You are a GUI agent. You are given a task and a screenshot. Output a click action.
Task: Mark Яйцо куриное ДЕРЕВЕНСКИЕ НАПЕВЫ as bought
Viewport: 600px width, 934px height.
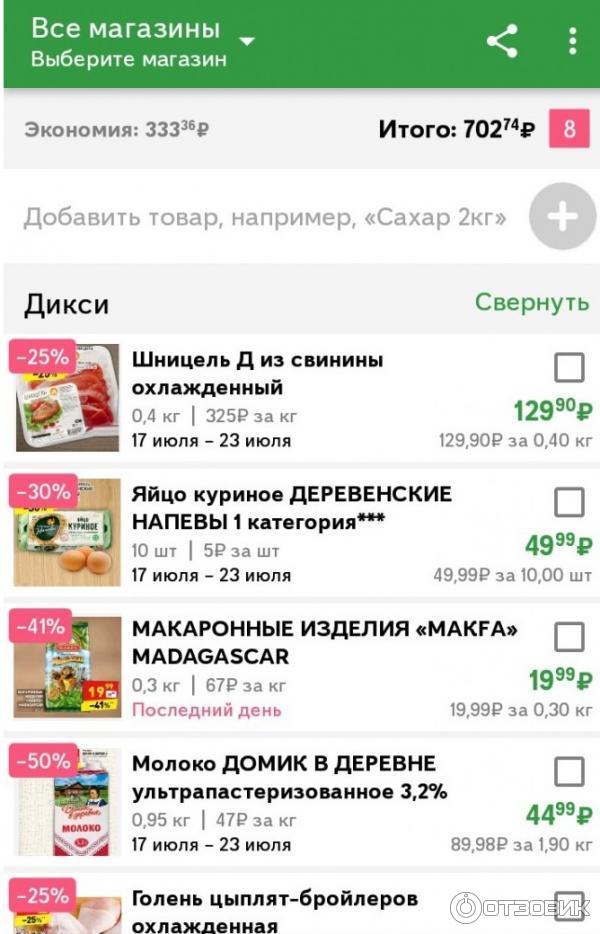tap(569, 502)
